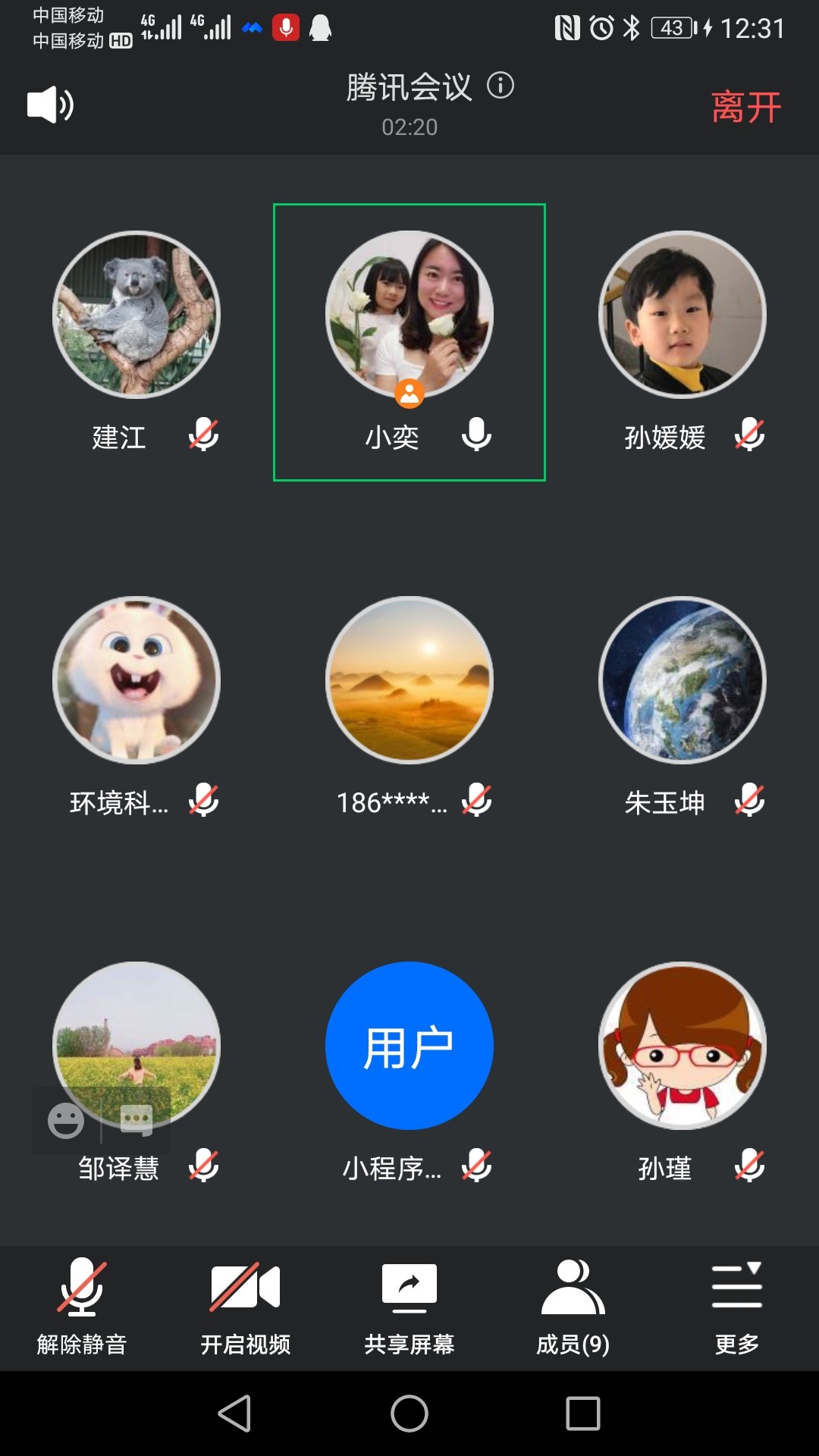Tap the 小程序... user avatar

(x=409, y=1046)
